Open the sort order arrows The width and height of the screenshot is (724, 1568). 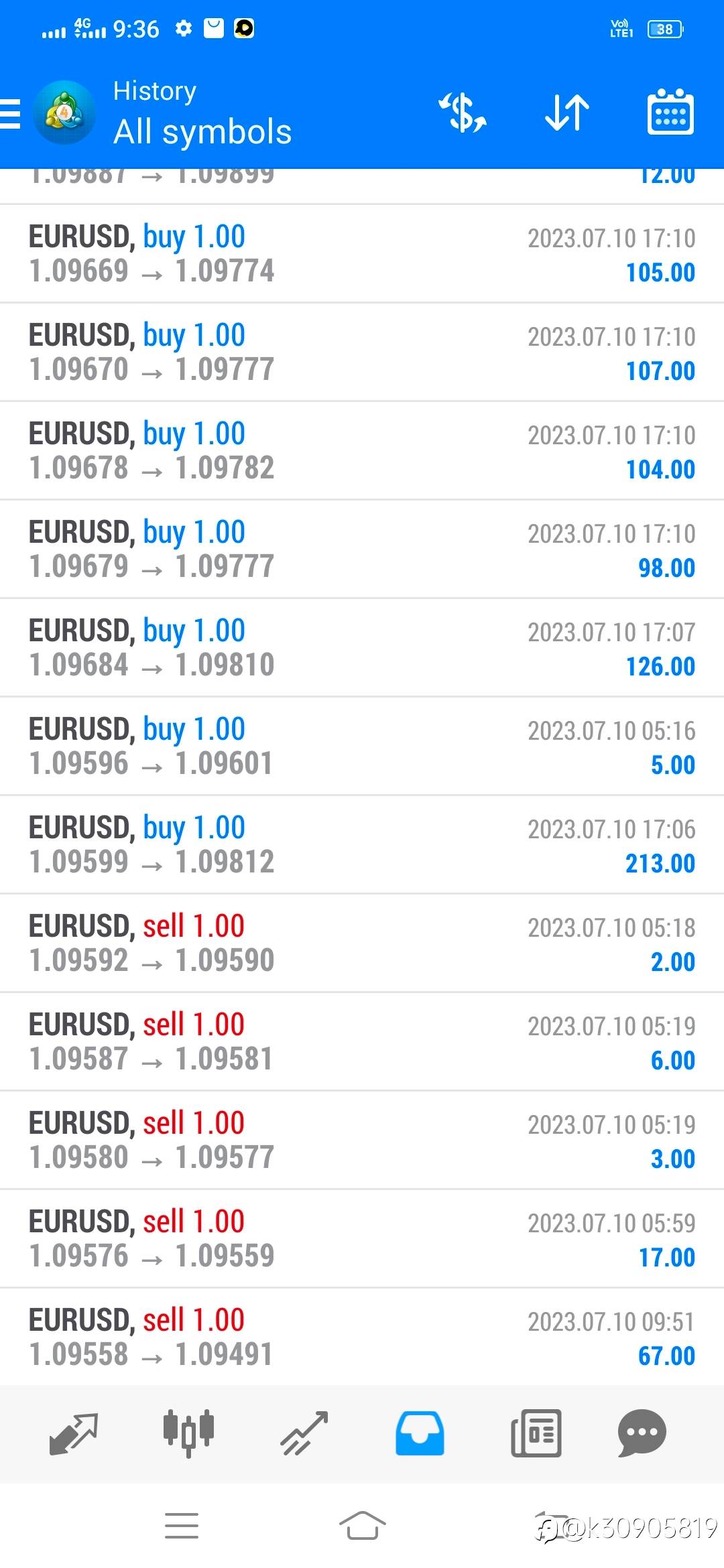567,113
